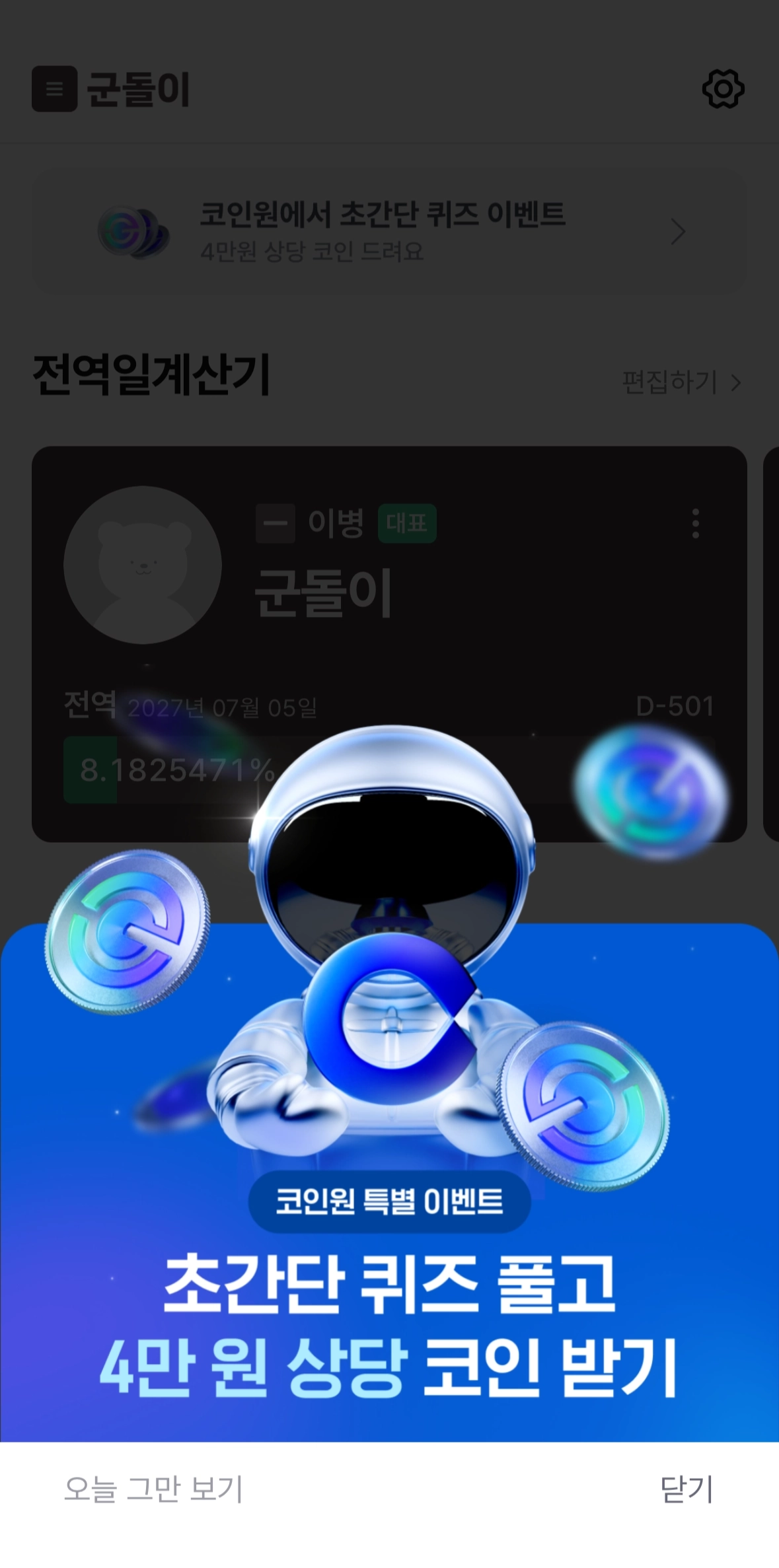Image resolution: width=779 pixels, height=1568 pixels.
Task: Close the popup with 닫기
Action: 686,1489
